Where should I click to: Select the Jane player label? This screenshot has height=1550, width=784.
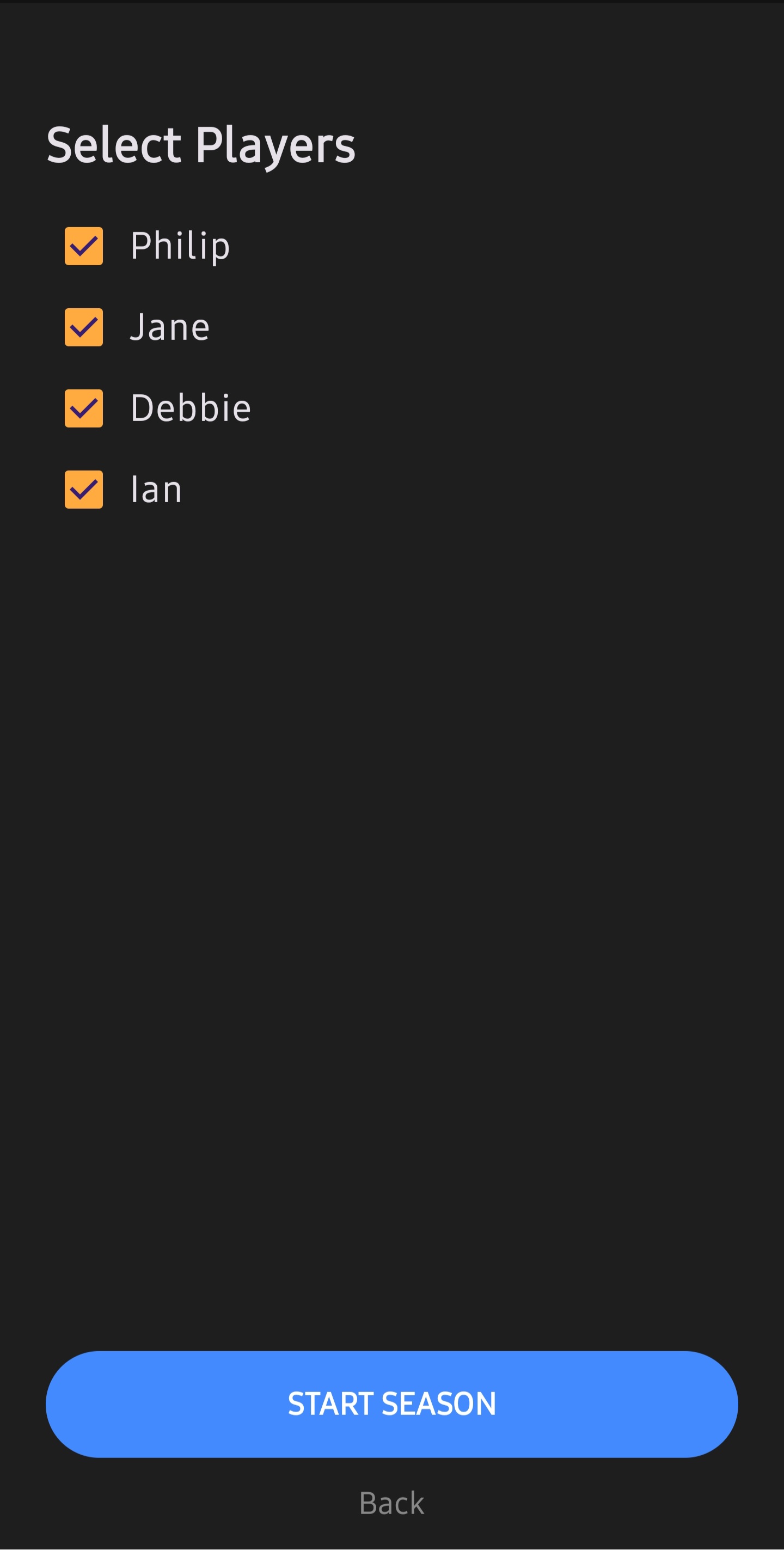(170, 327)
